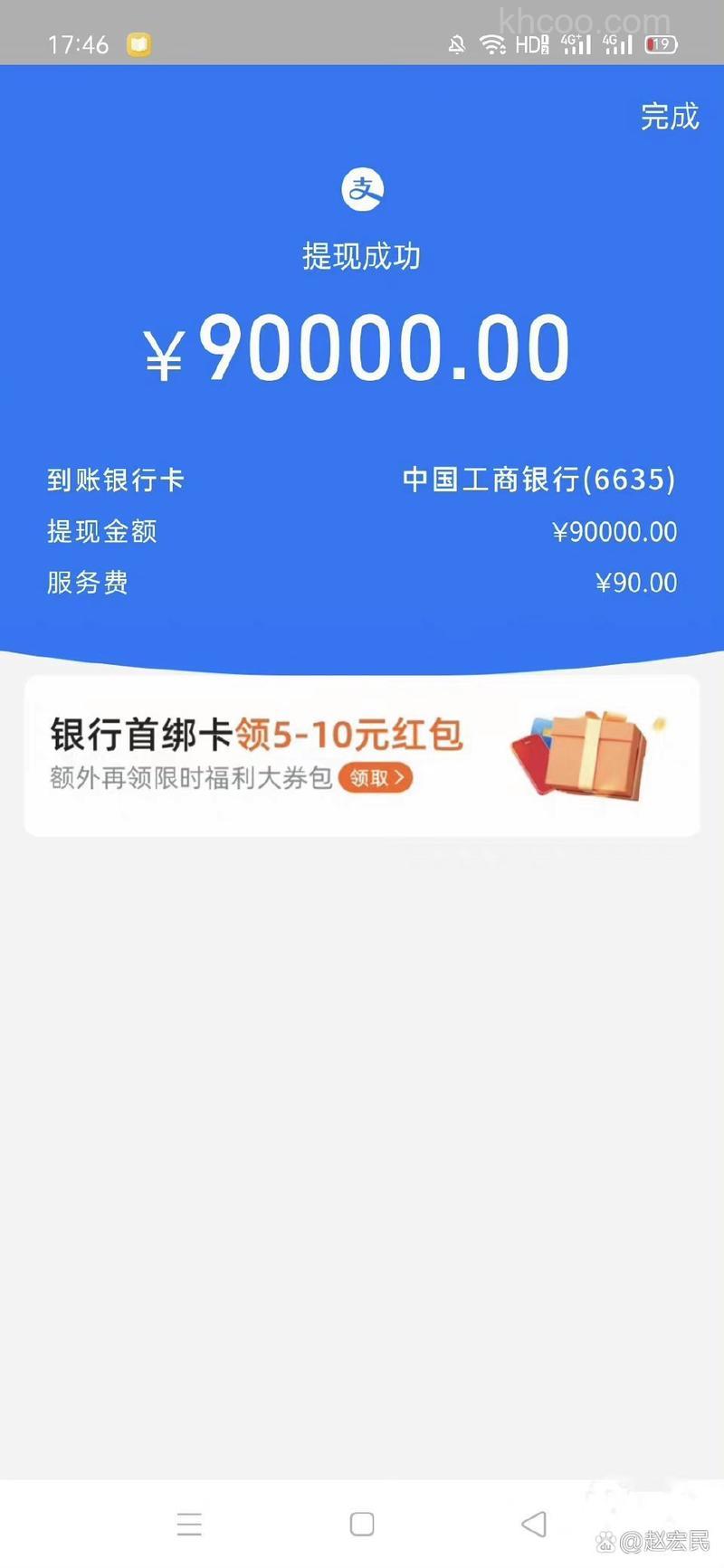This screenshot has height=1568, width=724.
Task: Tap the 服务费 fee row
Action: (86, 583)
